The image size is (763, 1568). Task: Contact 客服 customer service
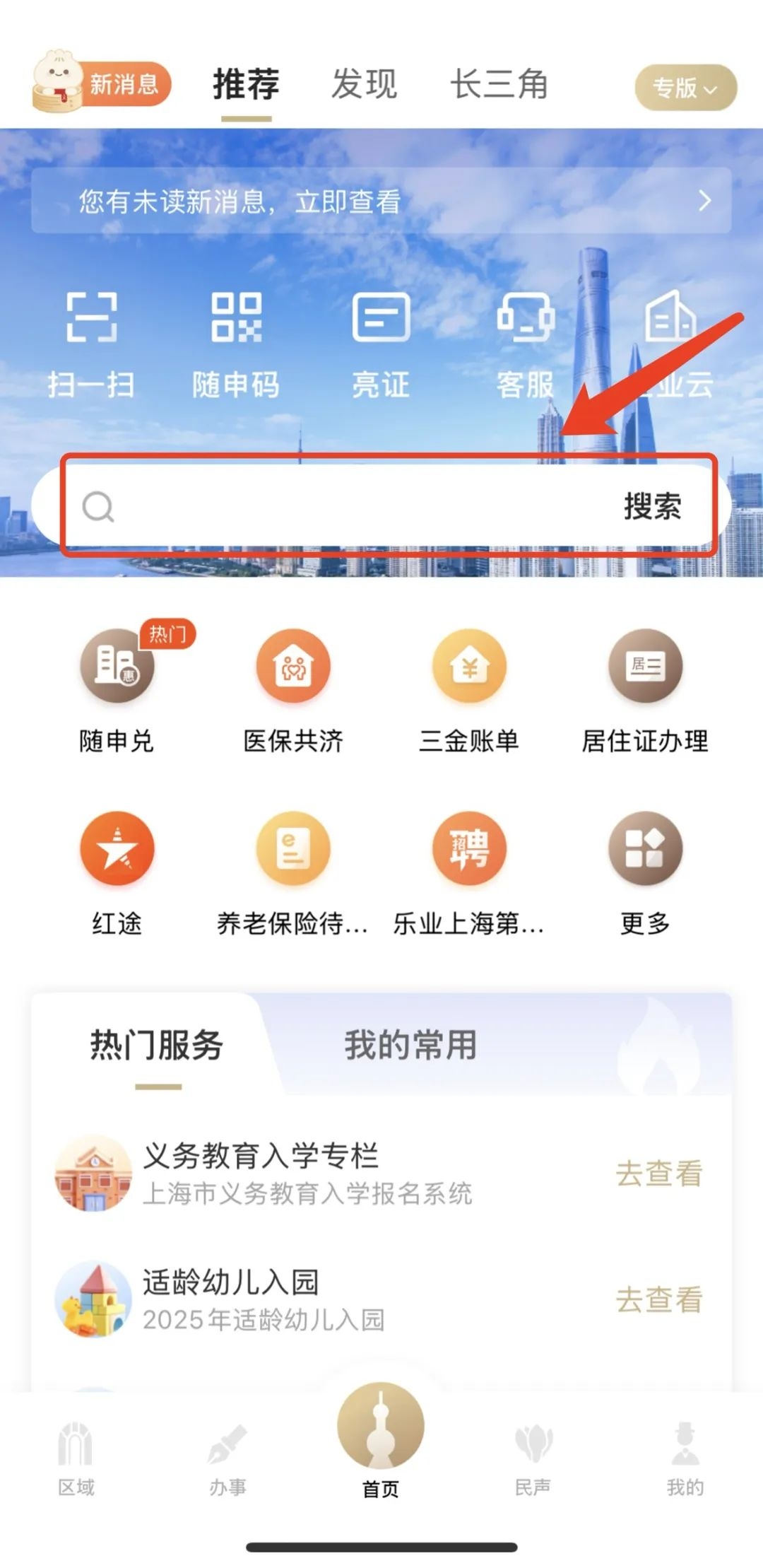click(x=525, y=344)
